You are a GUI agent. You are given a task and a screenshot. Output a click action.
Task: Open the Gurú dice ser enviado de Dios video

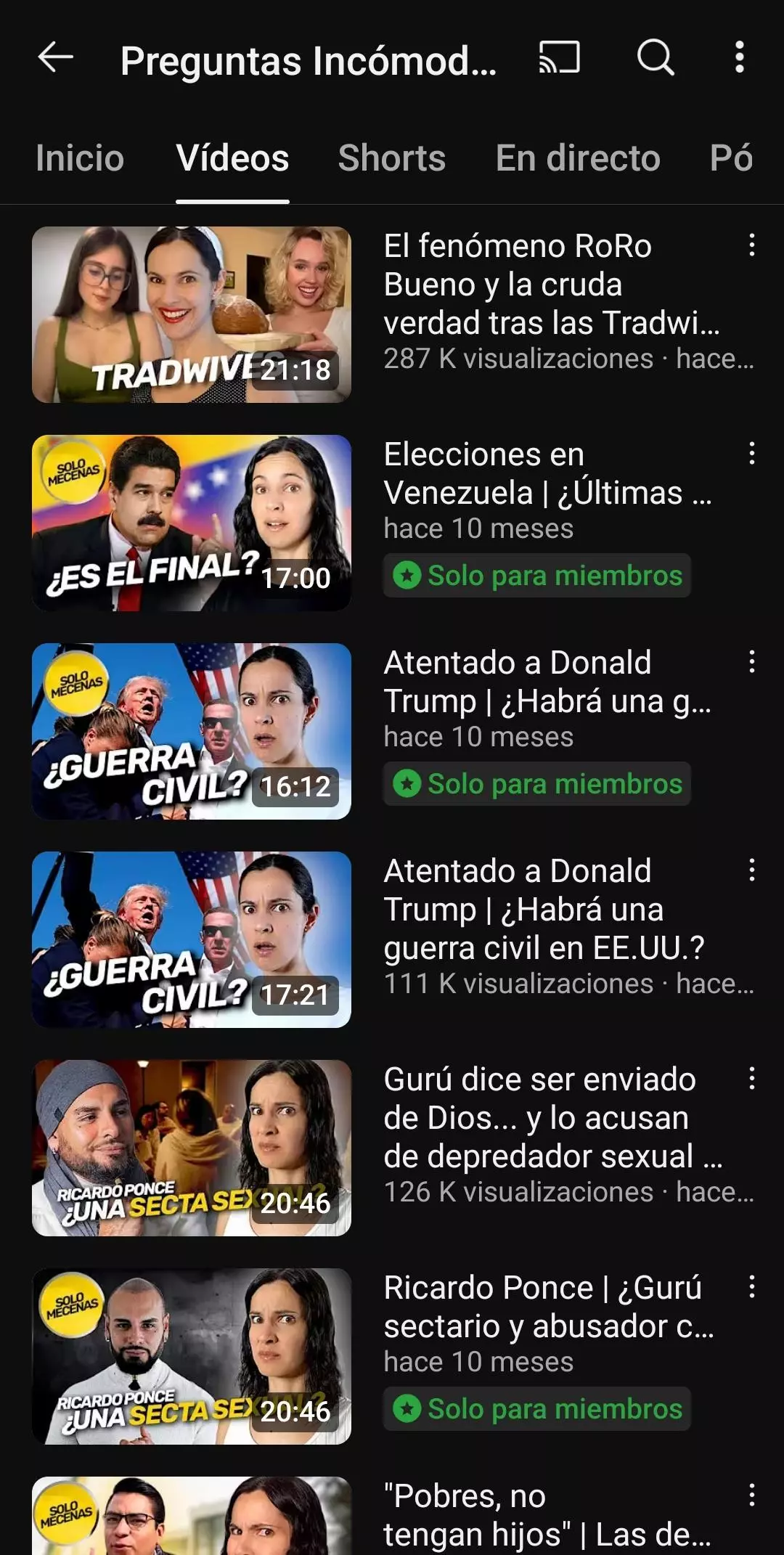pyautogui.click(x=192, y=1148)
